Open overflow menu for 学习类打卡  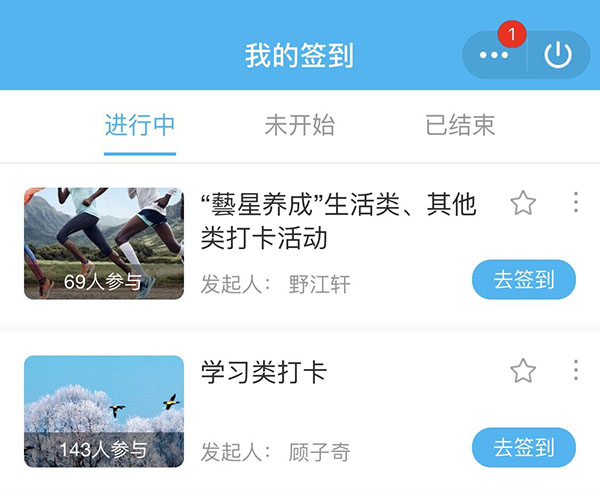pyautogui.click(x=575, y=371)
